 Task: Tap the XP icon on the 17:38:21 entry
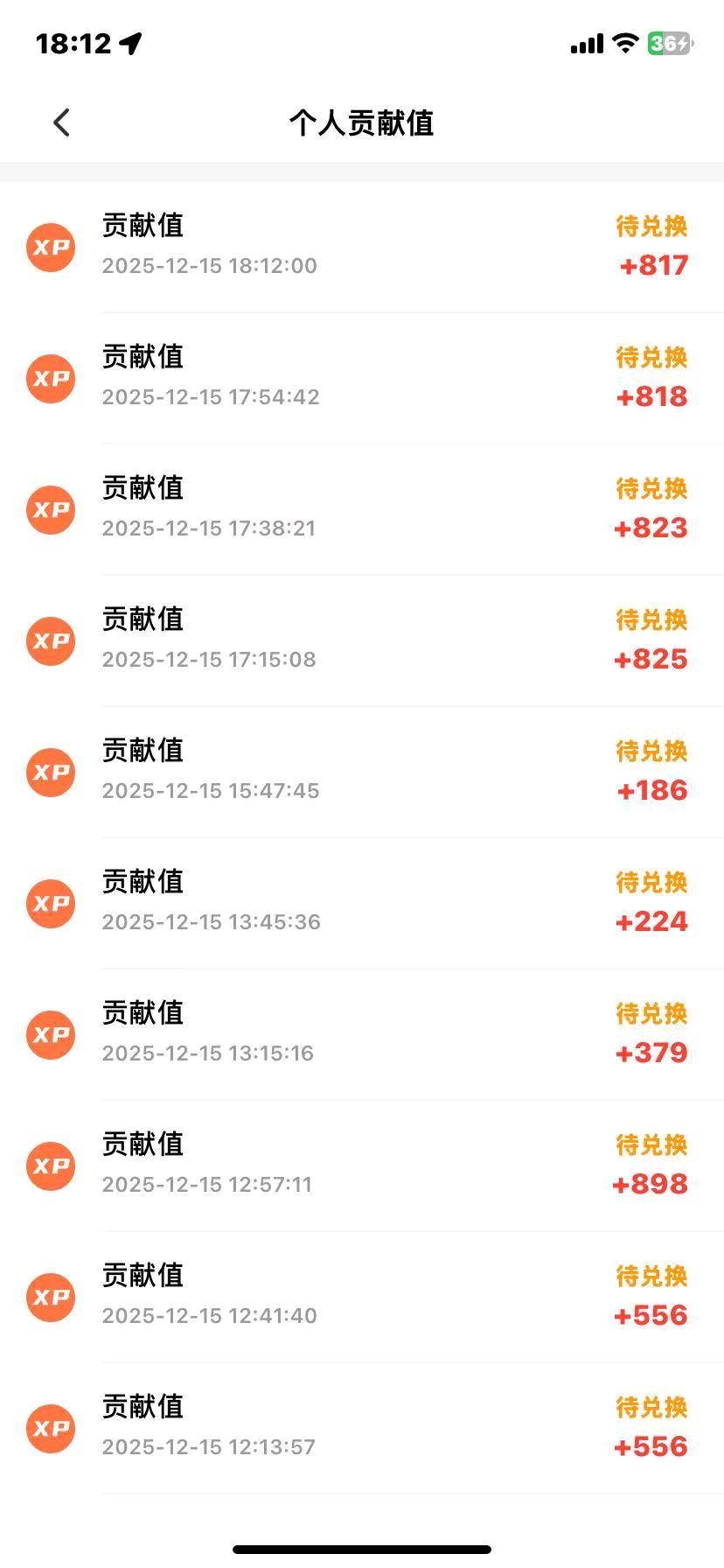[50, 510]
